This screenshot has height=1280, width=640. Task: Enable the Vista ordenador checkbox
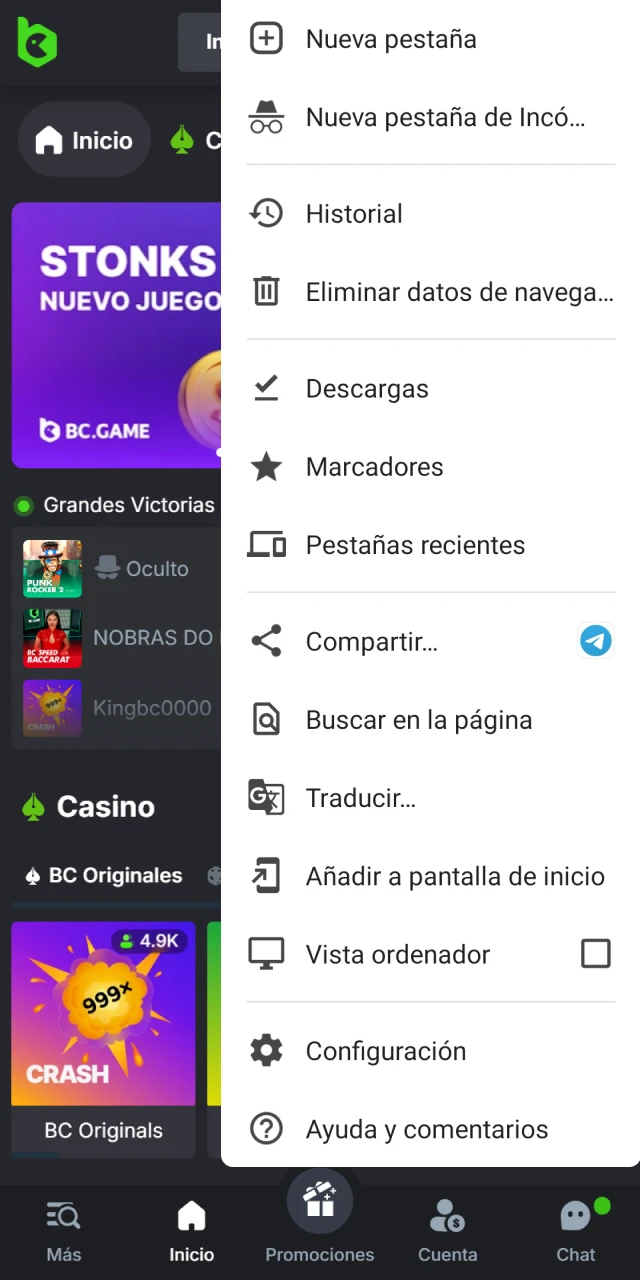click(x=596, y=954)
